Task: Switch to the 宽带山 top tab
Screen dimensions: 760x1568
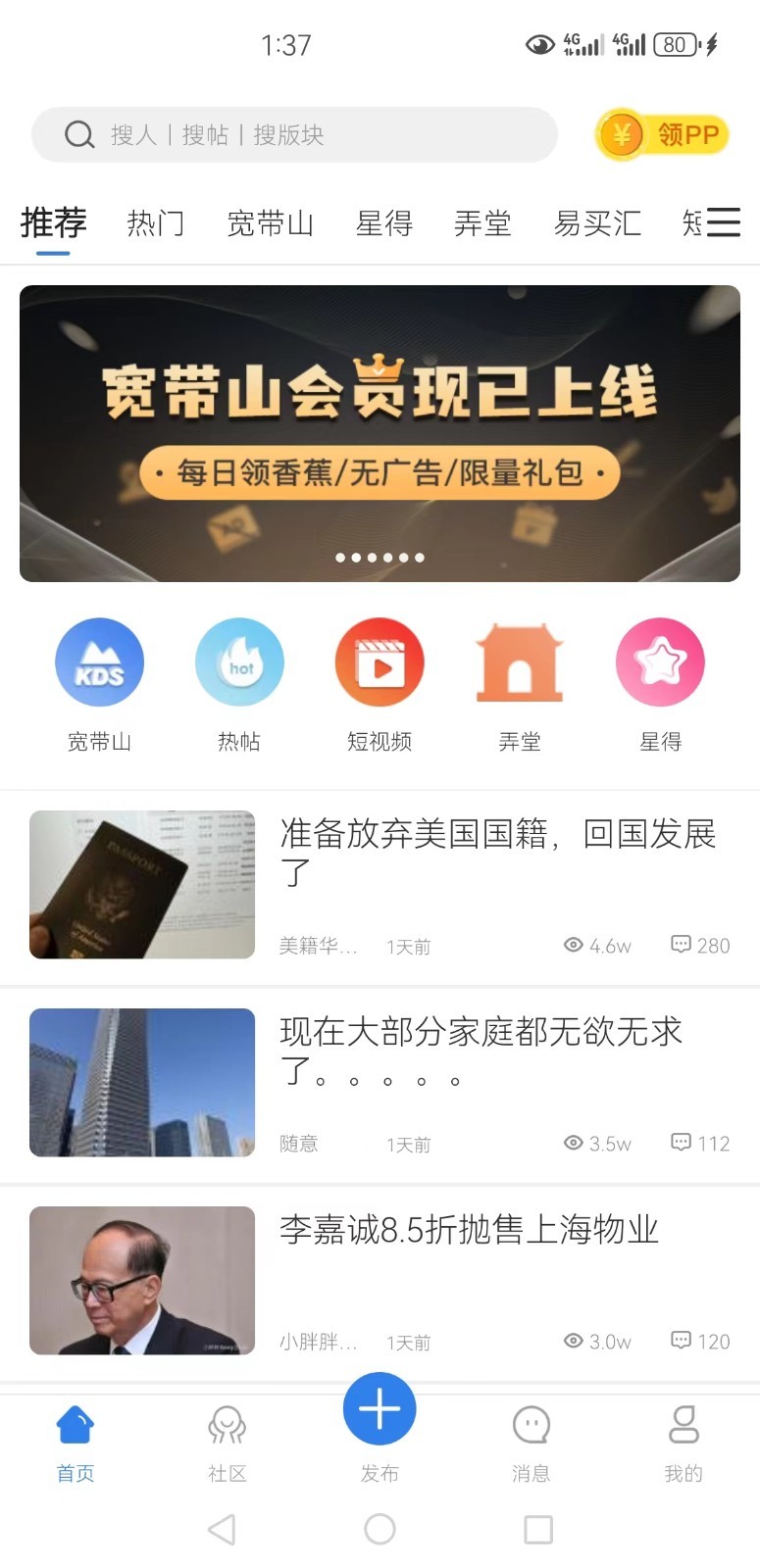Action: point(270,223)
